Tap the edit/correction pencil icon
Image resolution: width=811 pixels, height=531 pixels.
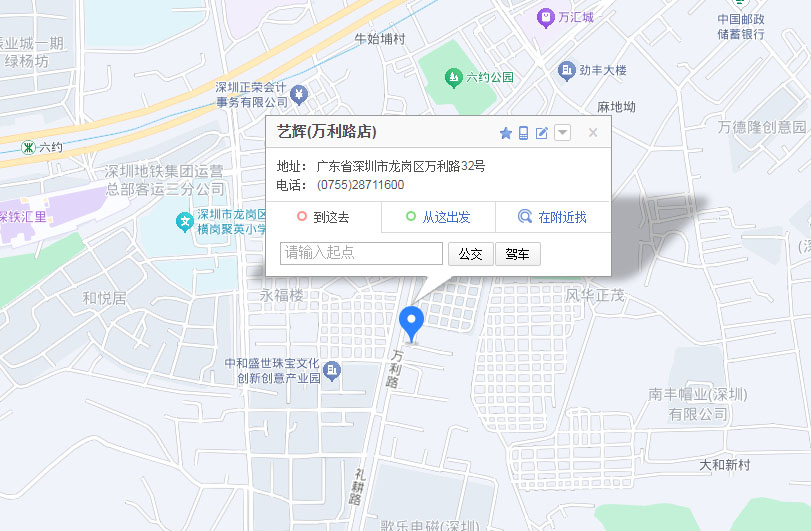(x=542, y=133)
